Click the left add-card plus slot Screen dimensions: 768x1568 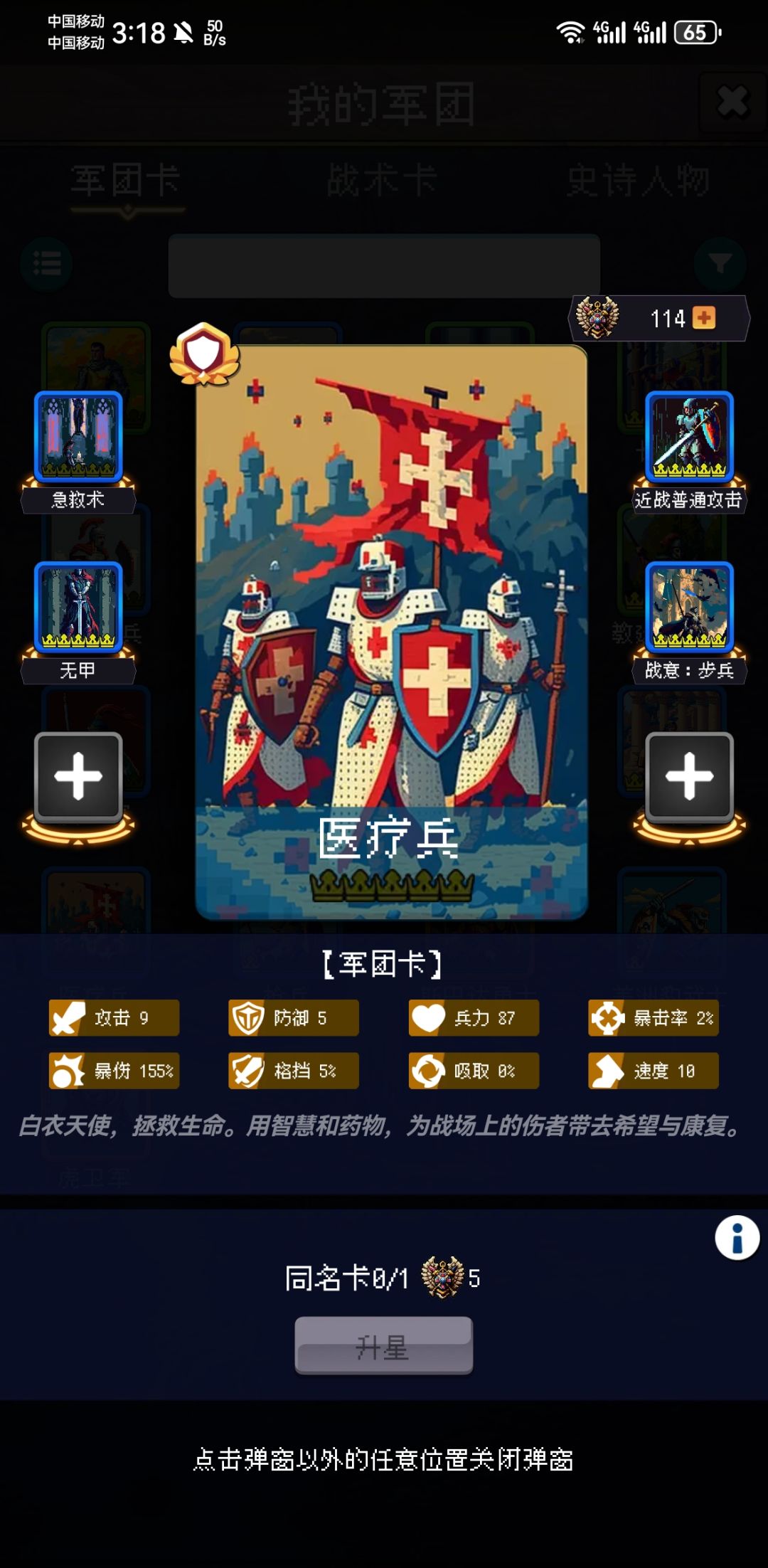coord(80,777)
